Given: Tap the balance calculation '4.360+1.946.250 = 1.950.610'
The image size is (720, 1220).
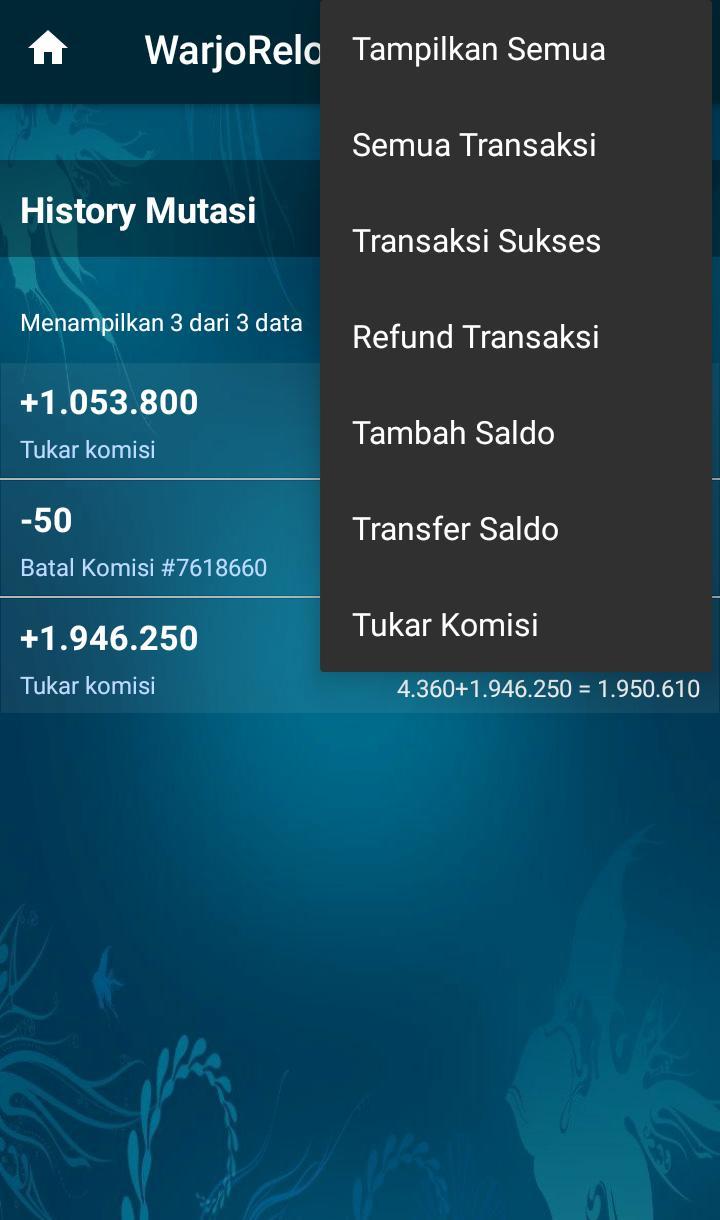Looking at the screenshot, I should 549,689.
